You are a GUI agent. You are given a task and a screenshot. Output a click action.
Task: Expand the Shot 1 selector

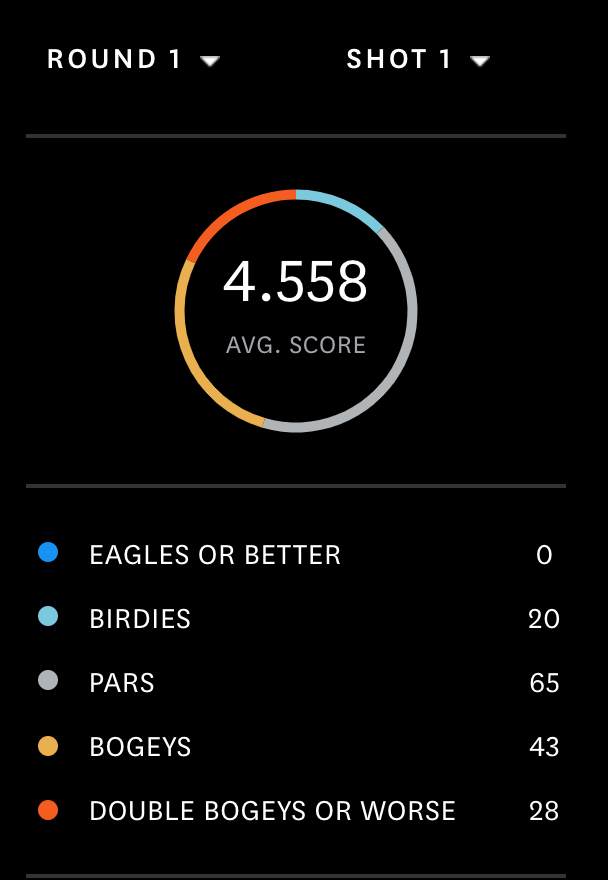click(x=417, y=60)
